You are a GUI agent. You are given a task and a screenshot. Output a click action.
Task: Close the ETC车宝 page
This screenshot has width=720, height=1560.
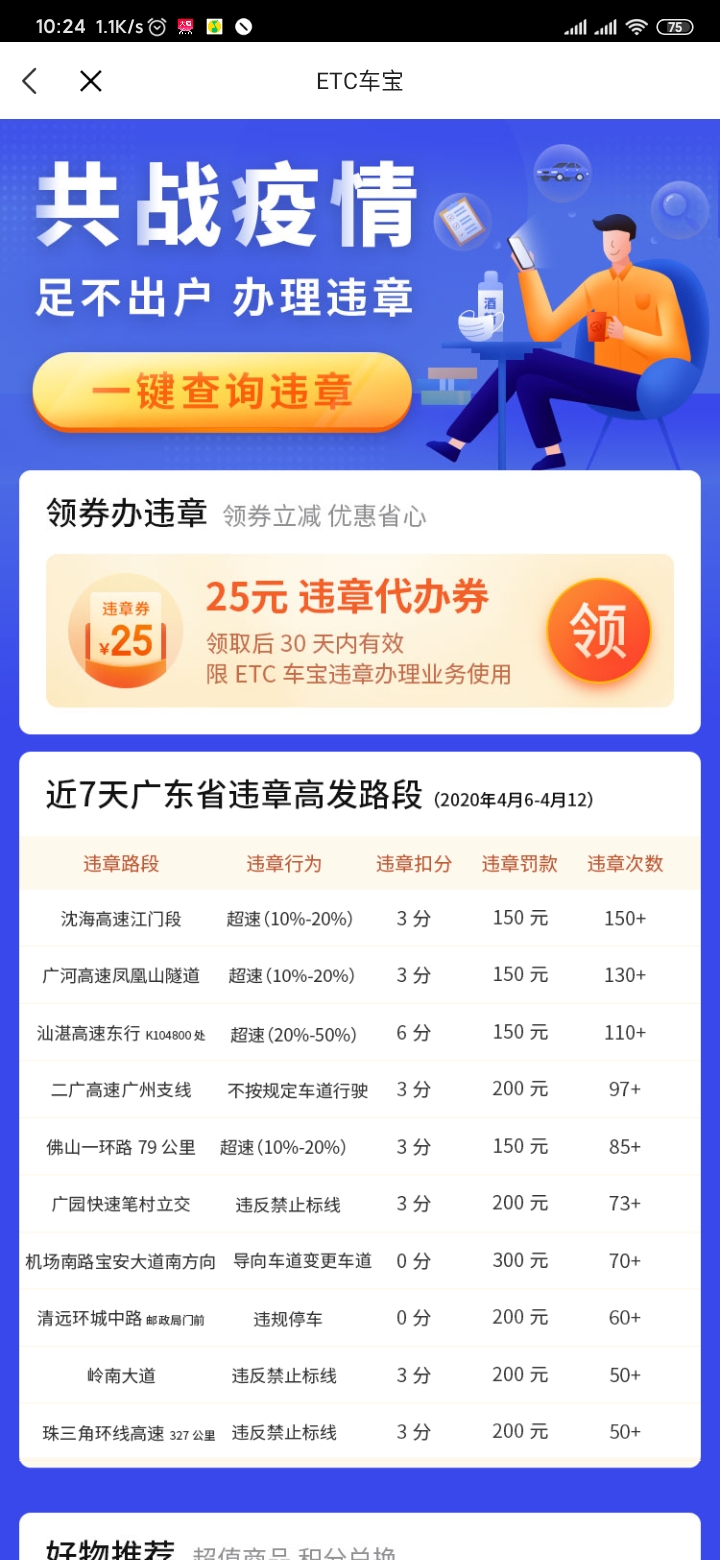click(x=91, y=81)
